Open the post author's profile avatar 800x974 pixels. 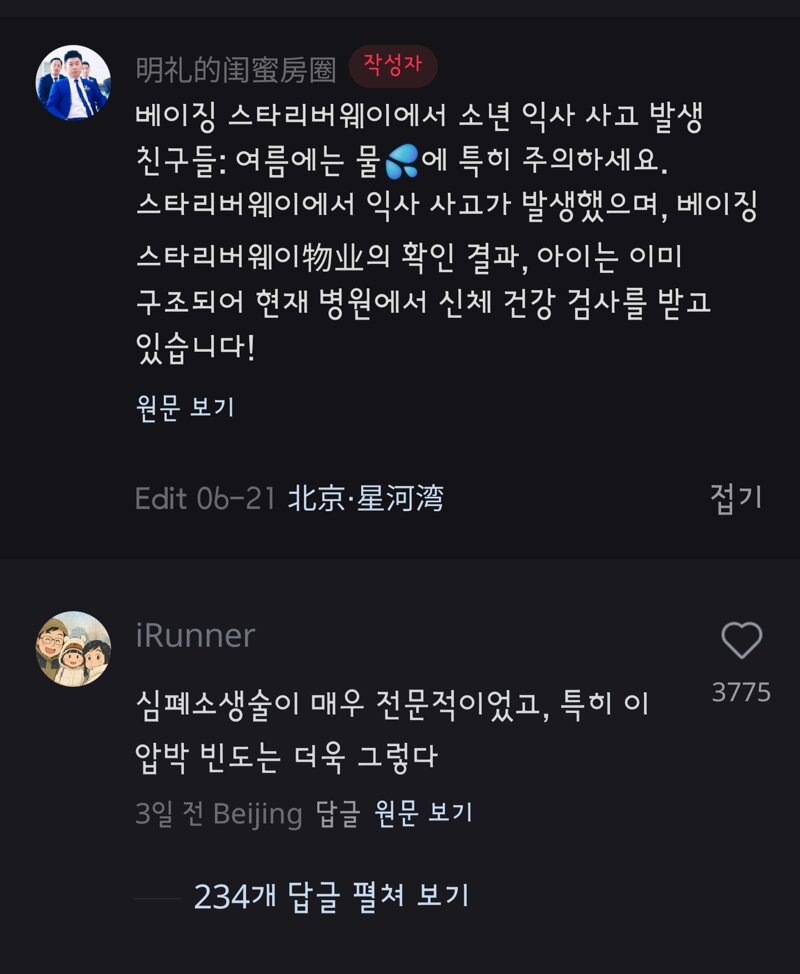click(x=73, y=83)
